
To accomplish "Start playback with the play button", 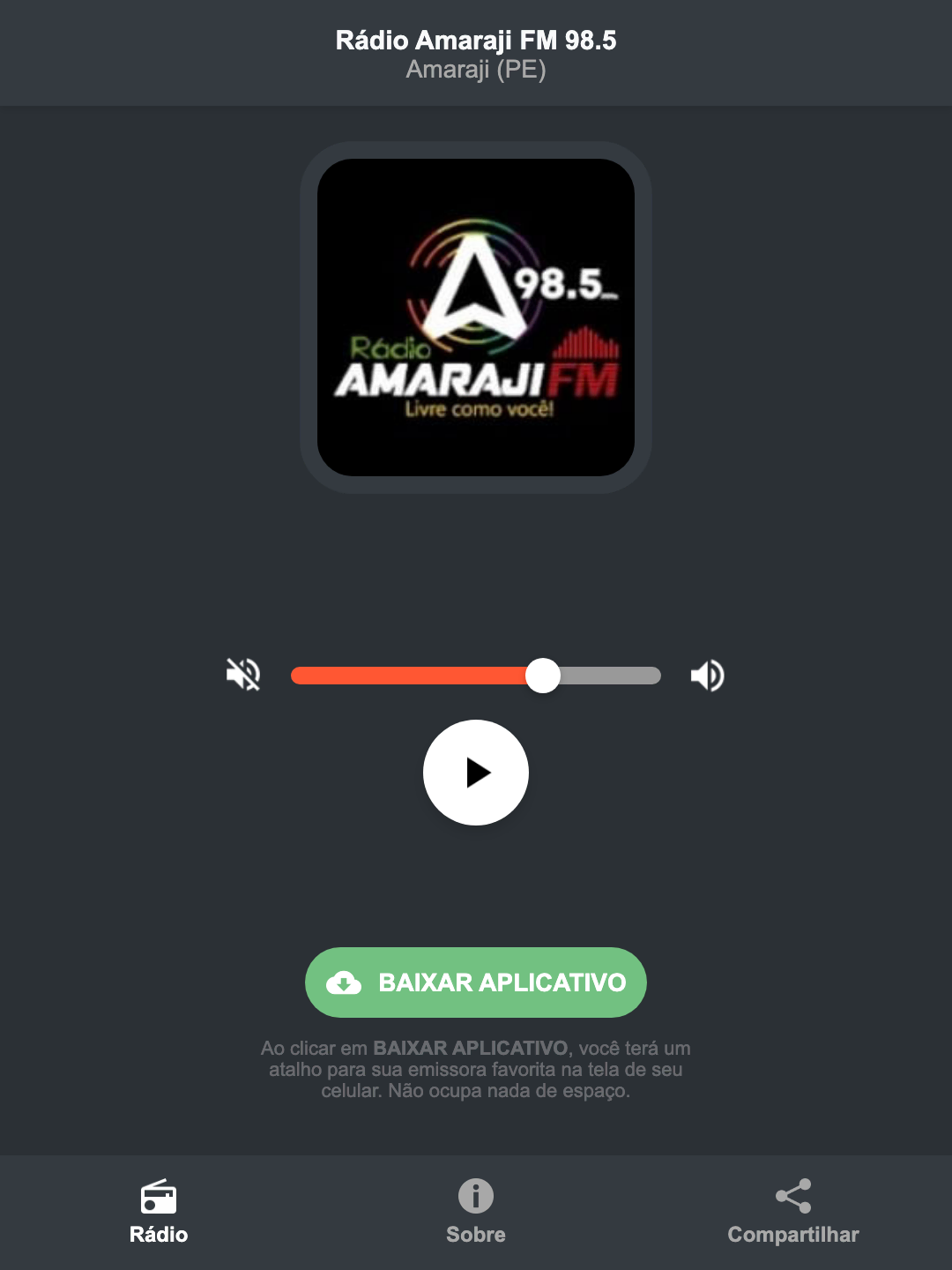I will click(x=475, y=773).
